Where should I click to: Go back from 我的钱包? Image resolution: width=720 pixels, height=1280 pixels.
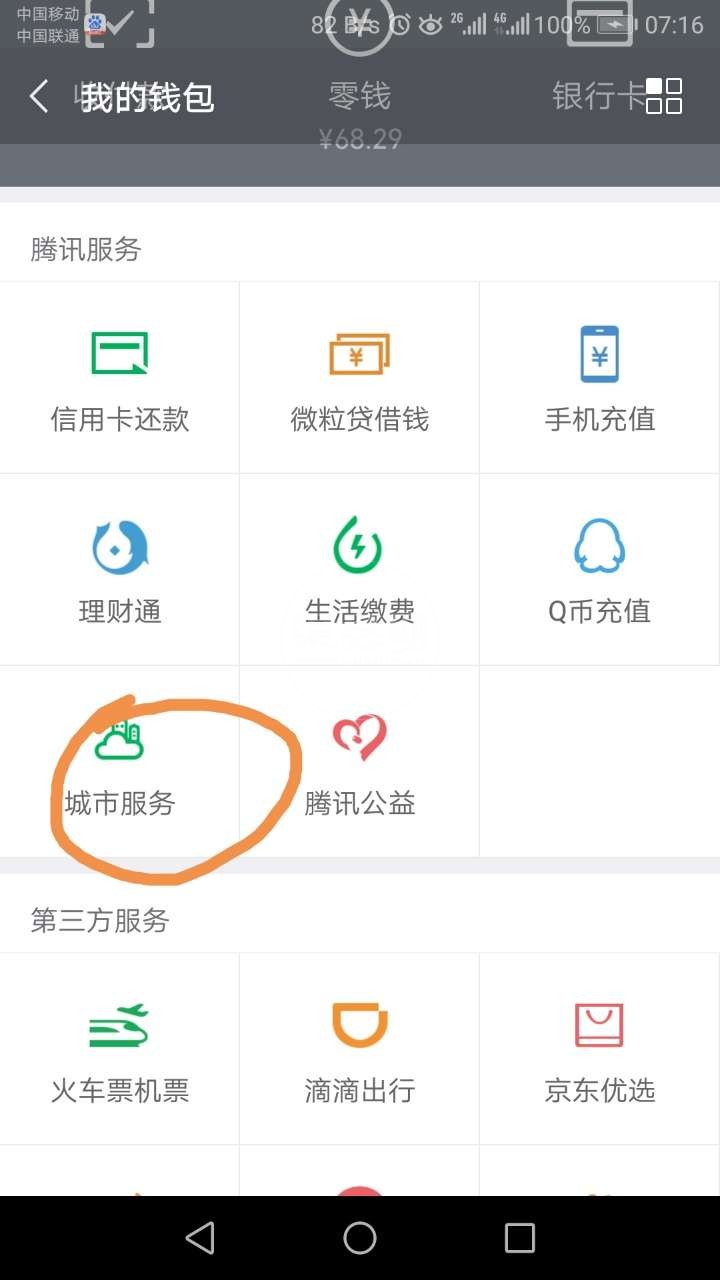click(40, 97)
